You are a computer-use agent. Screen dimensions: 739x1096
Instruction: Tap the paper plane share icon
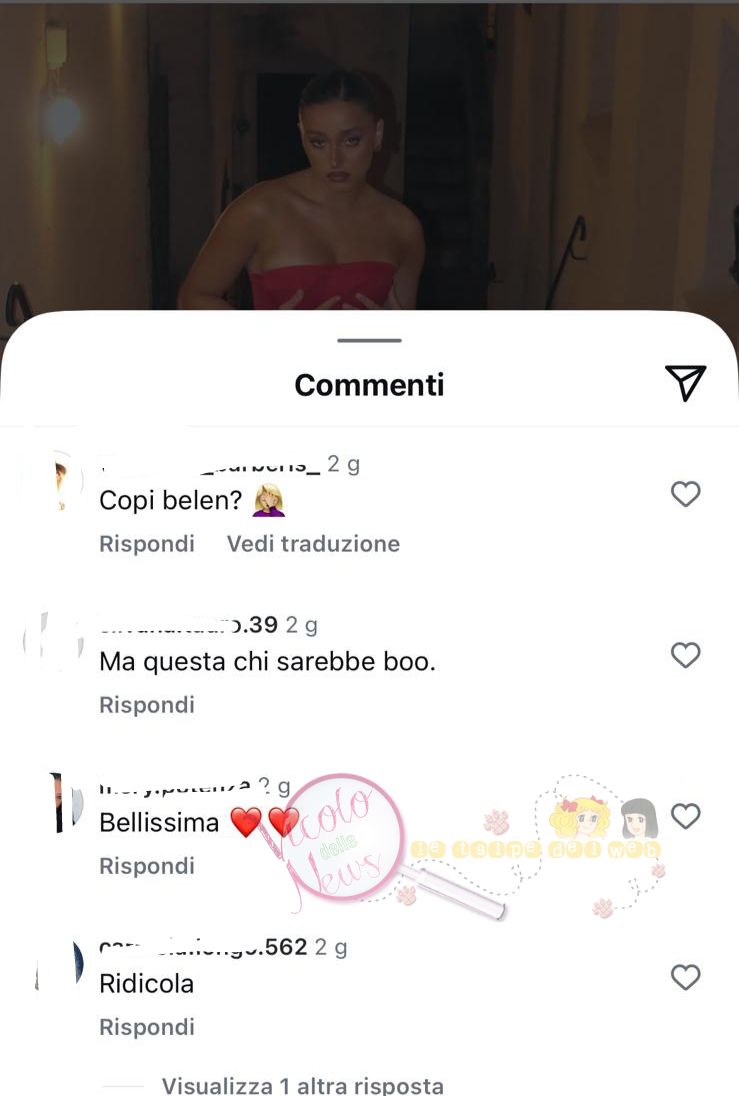(685, 383)
